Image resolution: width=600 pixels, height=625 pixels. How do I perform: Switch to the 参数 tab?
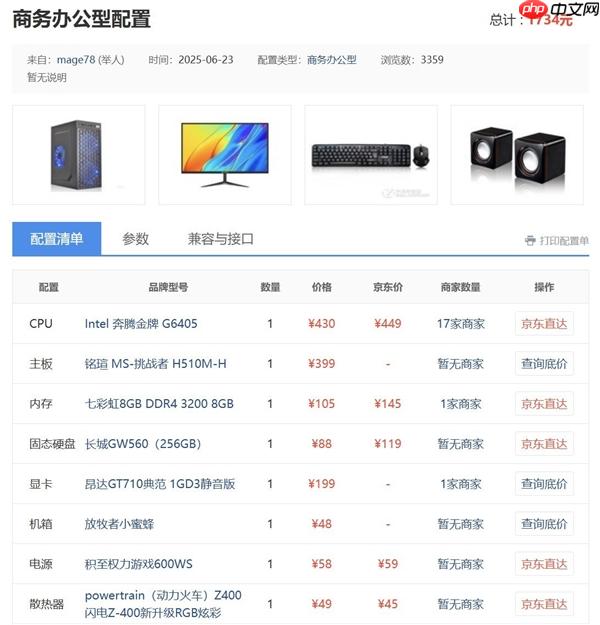click(x=136, y=239)
